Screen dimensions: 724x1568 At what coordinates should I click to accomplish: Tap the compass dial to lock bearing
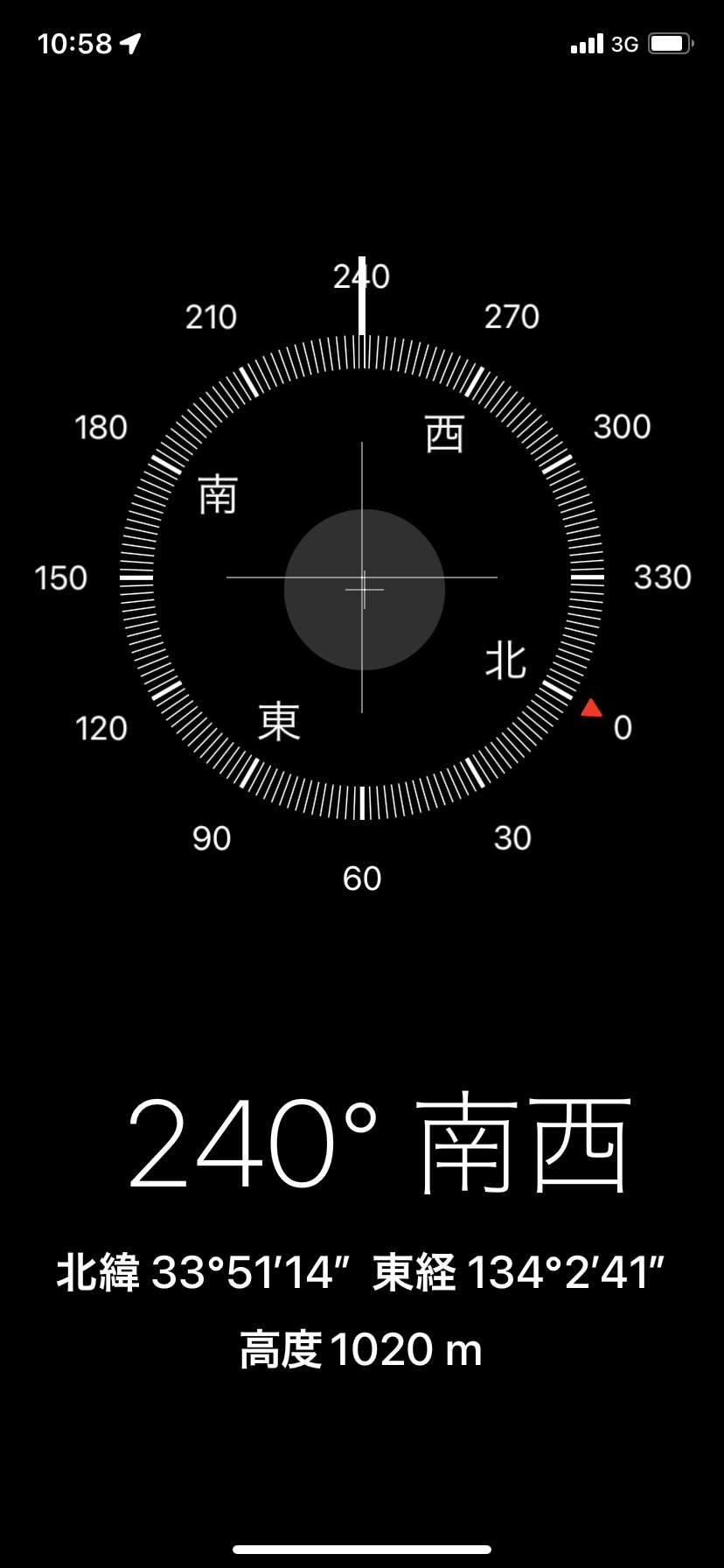coord(362,577)
